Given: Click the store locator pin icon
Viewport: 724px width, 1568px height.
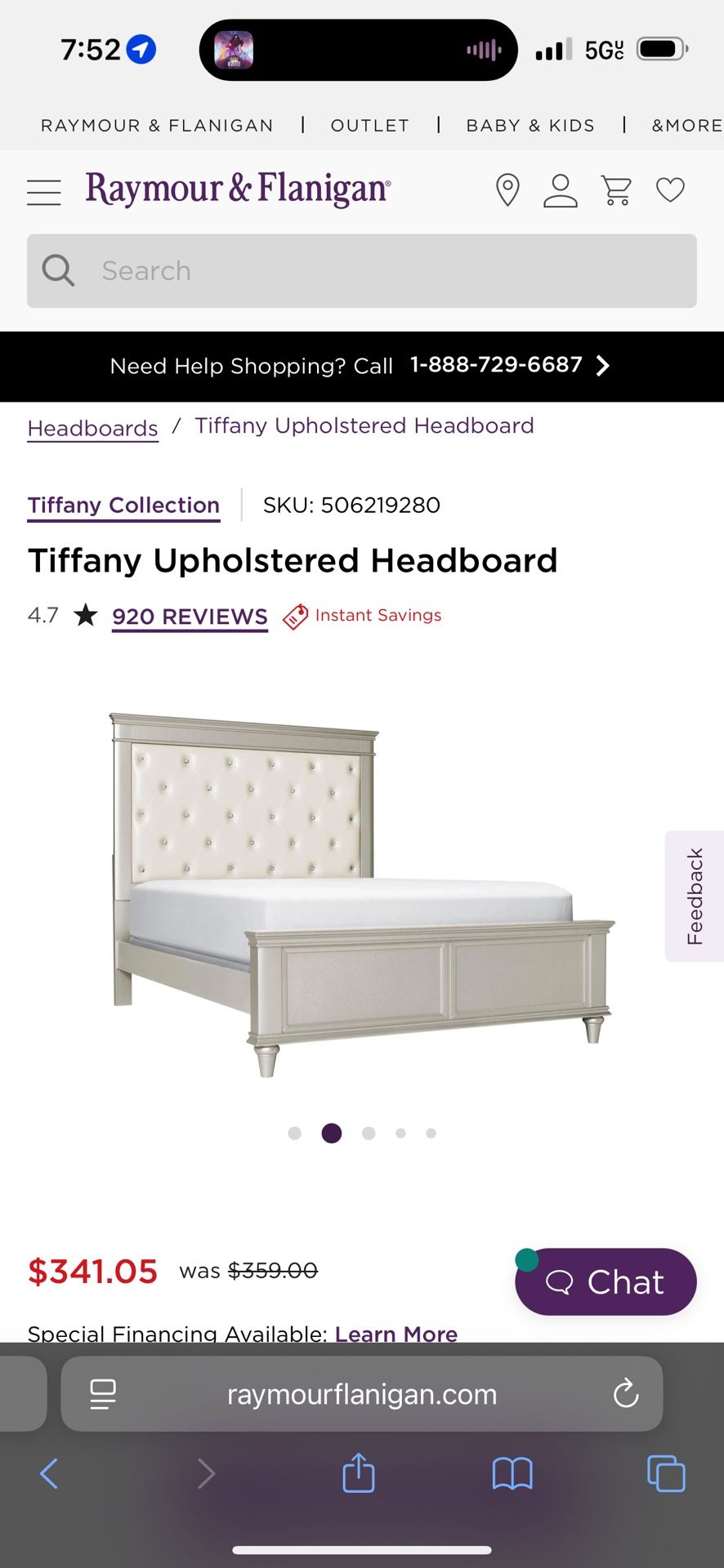Looking at the screenshot, I should pyautogui.click(x=506, y=189).
